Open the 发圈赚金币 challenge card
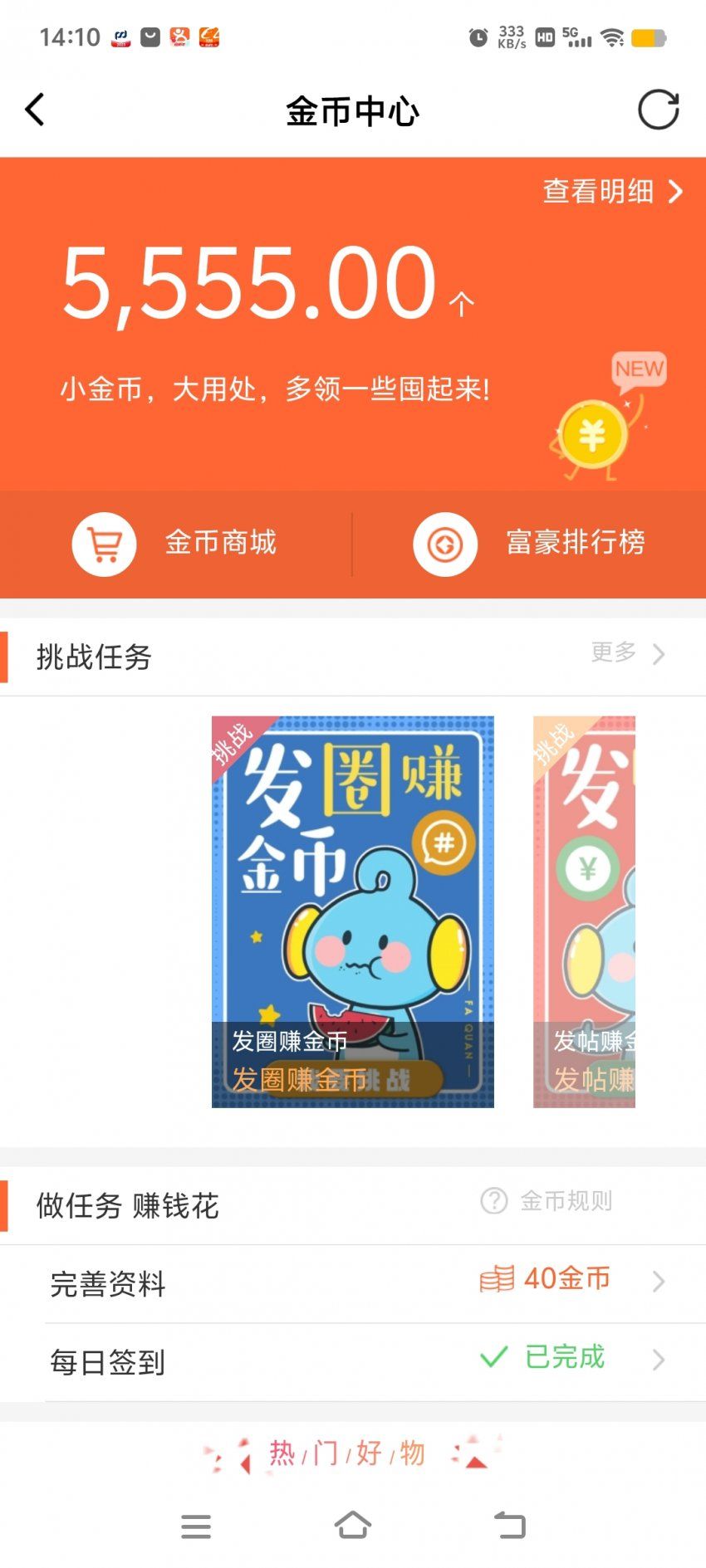This screenshot has width=706, height=1568. coord(352,911)
